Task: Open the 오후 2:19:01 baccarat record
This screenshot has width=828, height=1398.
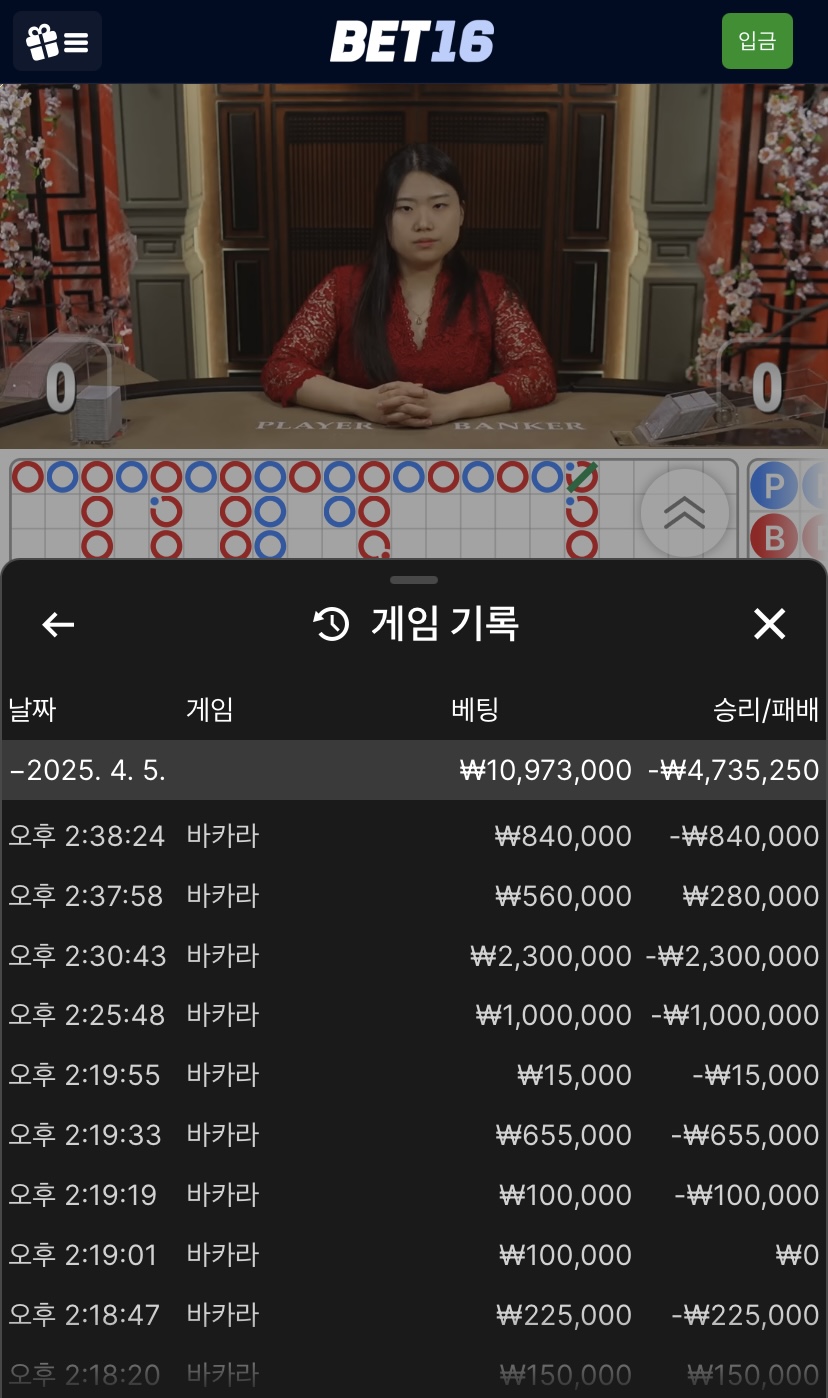Action: tap(414, 1255)
